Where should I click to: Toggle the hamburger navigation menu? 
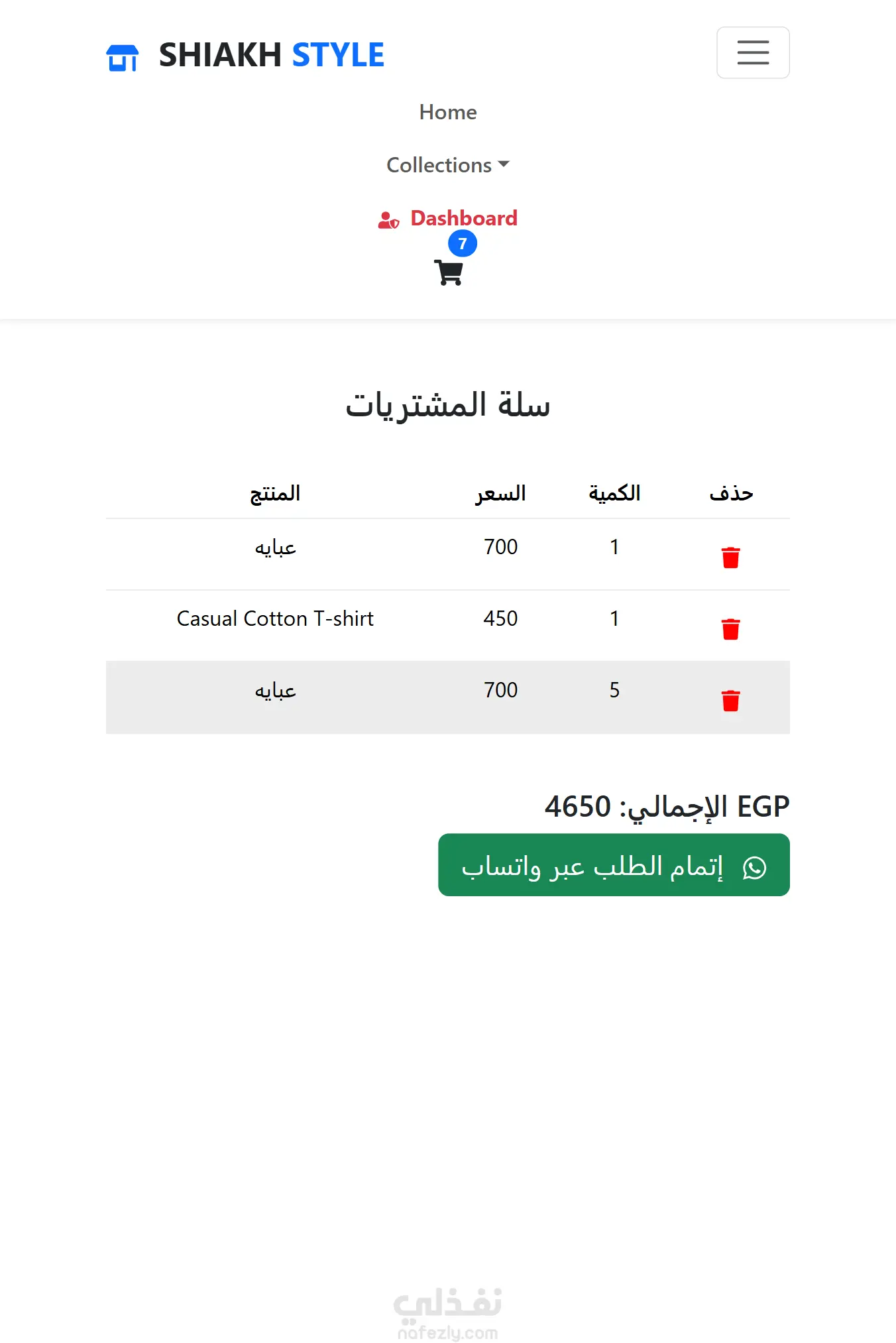[x=753, y=52]
